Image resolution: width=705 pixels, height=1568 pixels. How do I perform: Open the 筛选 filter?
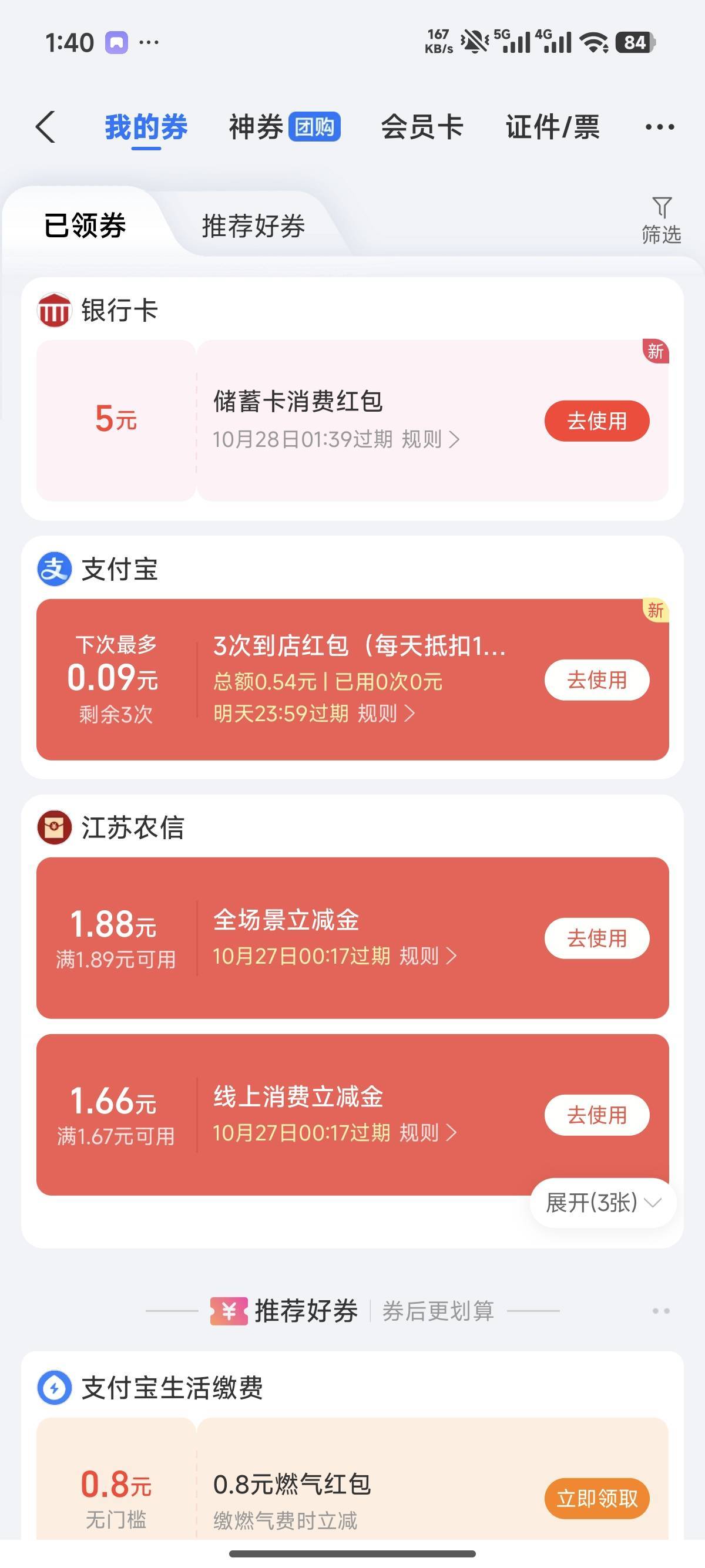[x=661, y=220]
